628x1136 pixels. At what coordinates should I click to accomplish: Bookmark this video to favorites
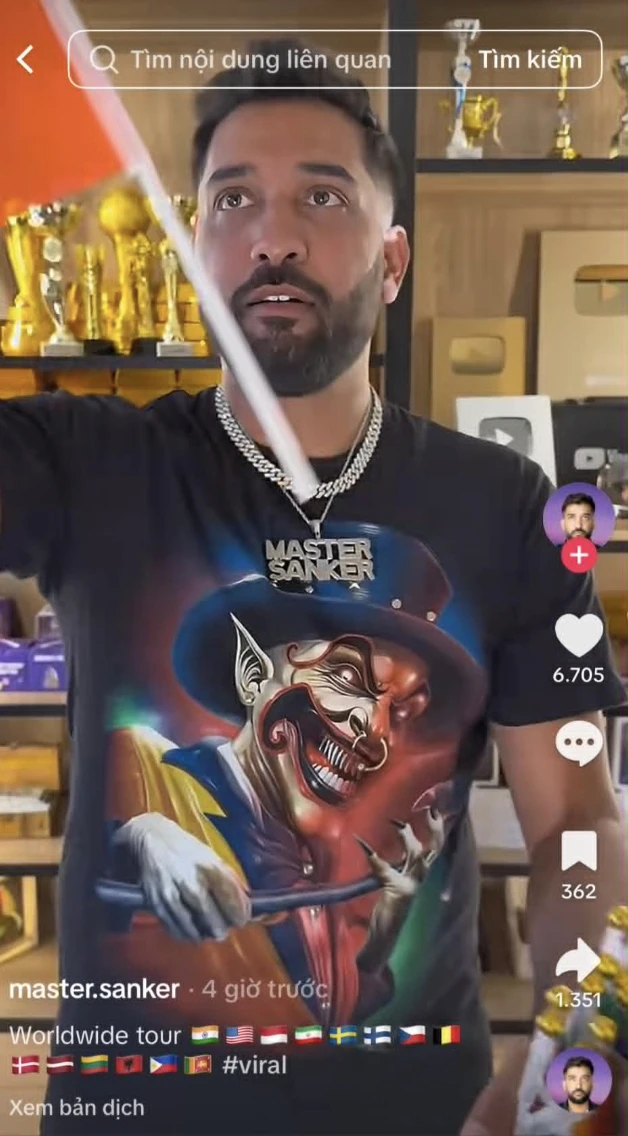[x=579, y=851]
